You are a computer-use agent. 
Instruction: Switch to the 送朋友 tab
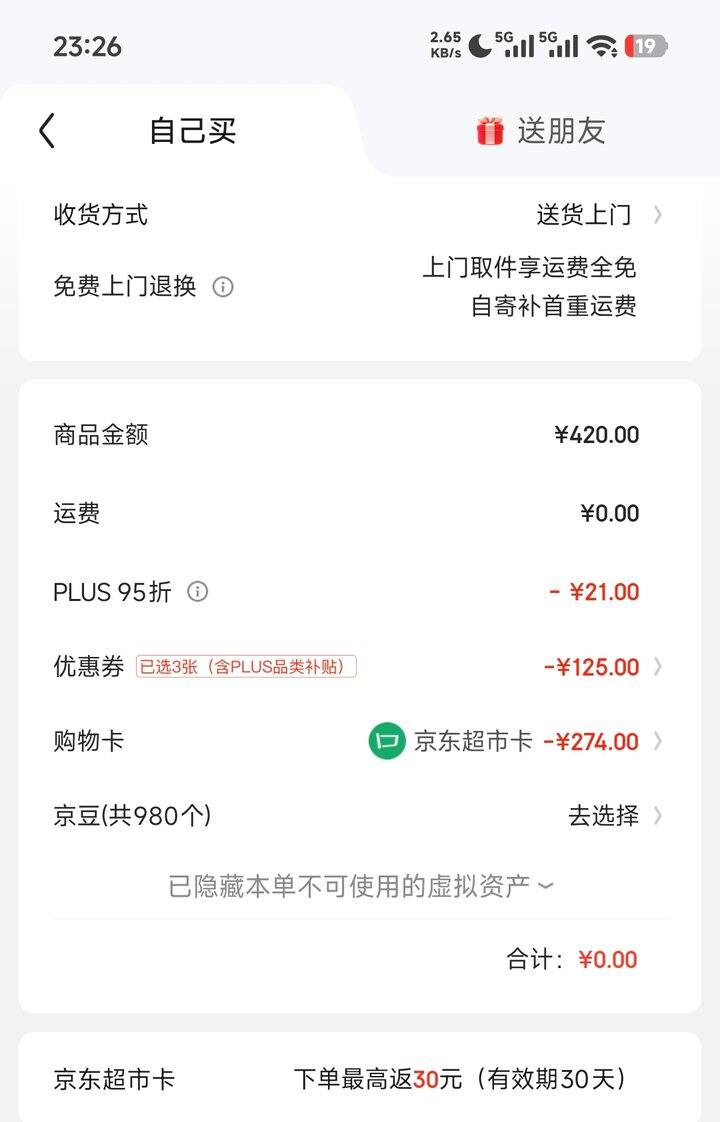point(541,131)
